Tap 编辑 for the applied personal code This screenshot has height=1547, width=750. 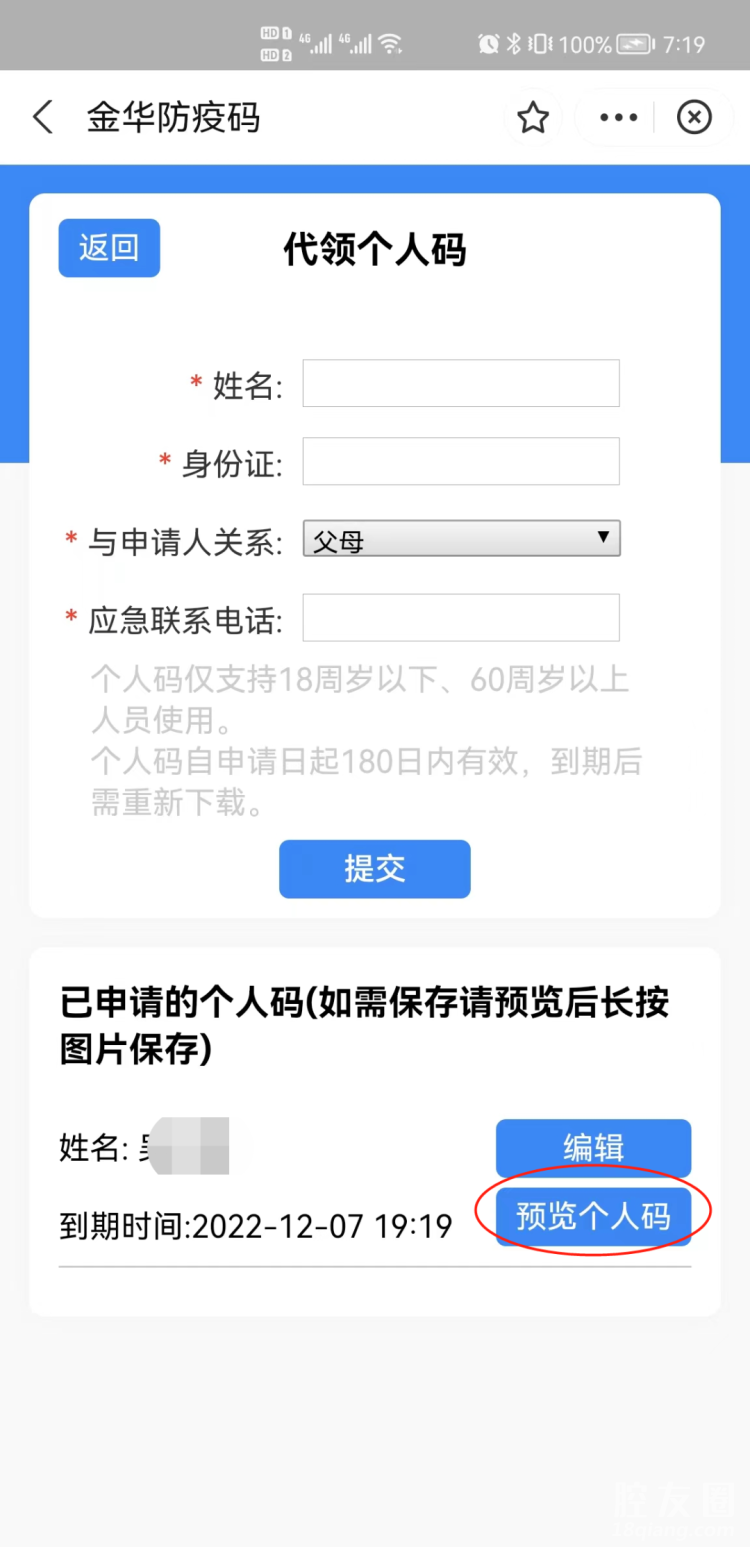(x=593, y=1148)
